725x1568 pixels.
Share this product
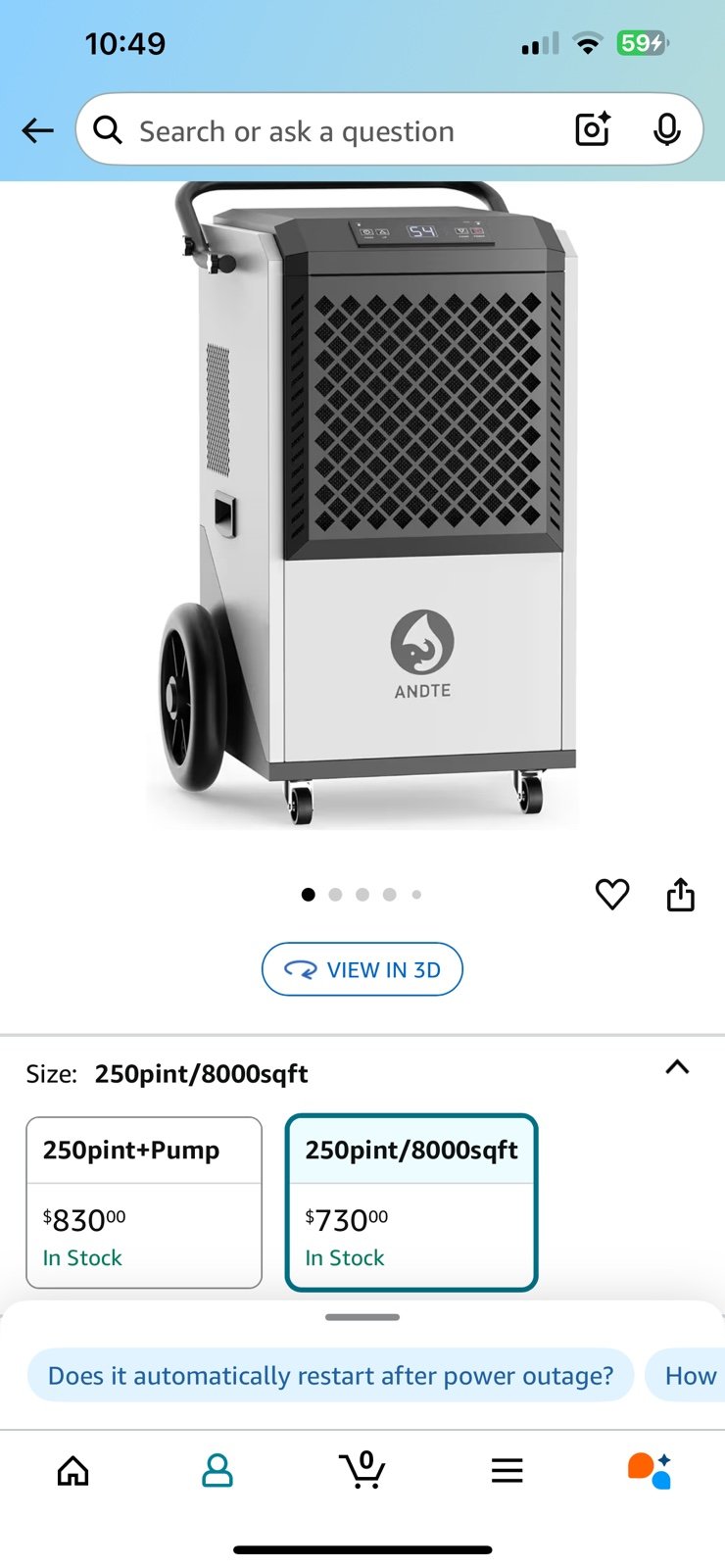[x=680, y=894]
